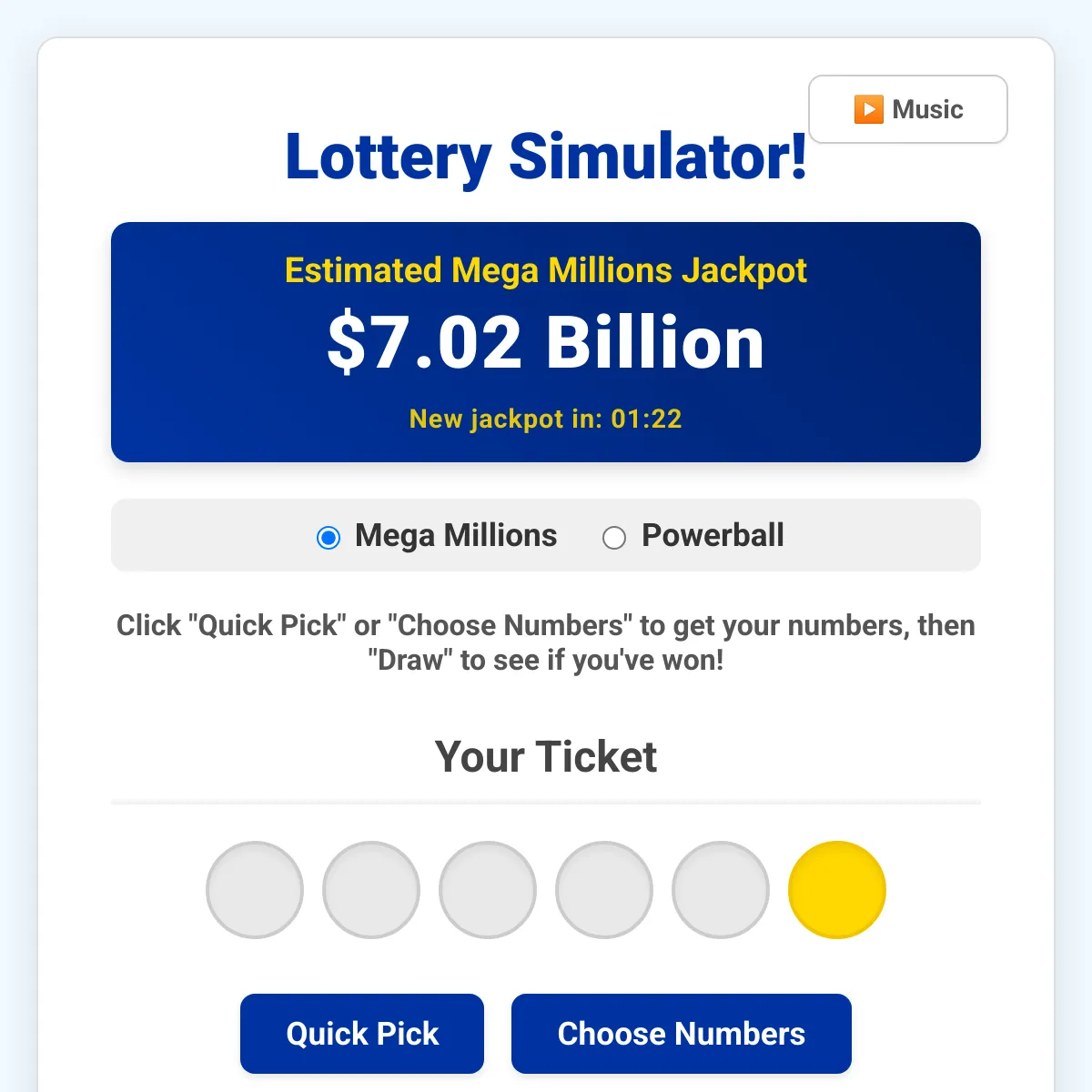1092x1092 pixels.
Task: Tap Quick Pick to generate numbers
Action: (362, 1034)
